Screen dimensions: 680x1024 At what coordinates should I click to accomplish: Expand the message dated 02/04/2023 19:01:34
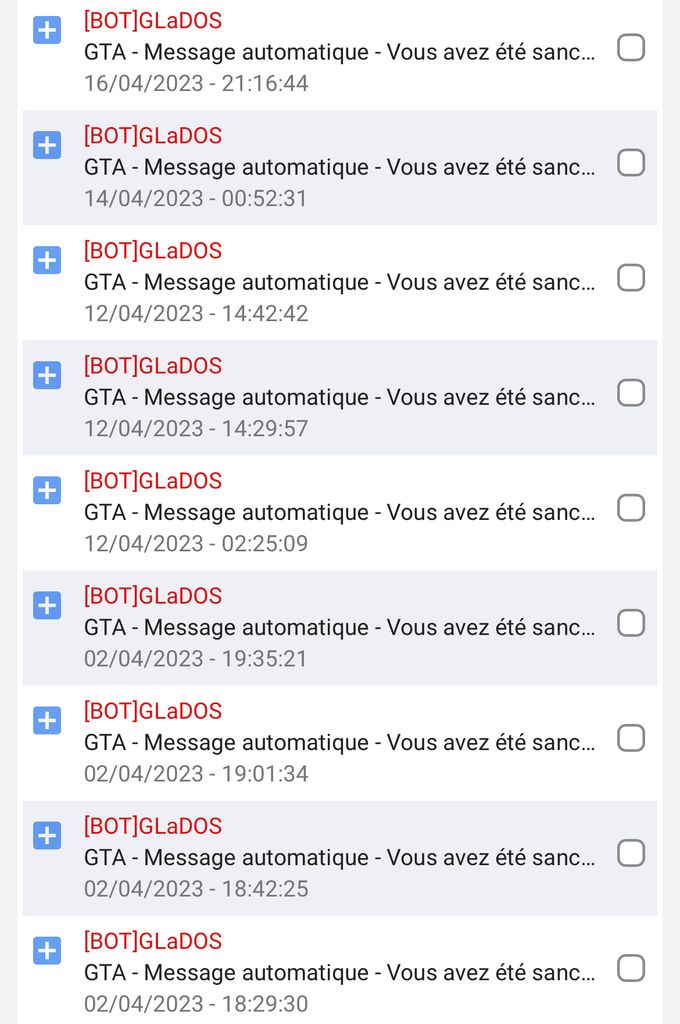pyautogui.click(x=47, y=720)
